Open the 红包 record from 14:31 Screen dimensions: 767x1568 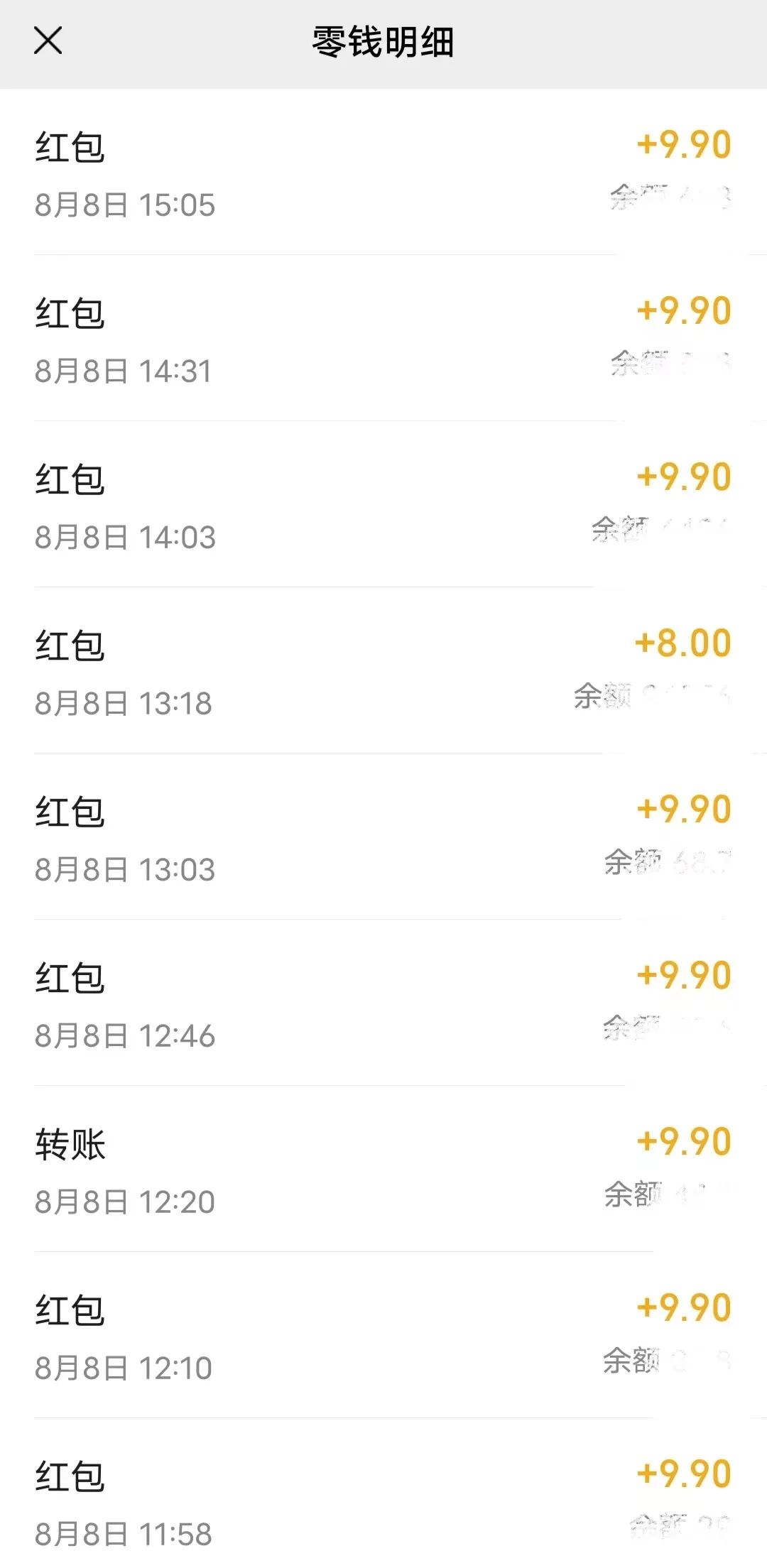click(x=383, y=339)
